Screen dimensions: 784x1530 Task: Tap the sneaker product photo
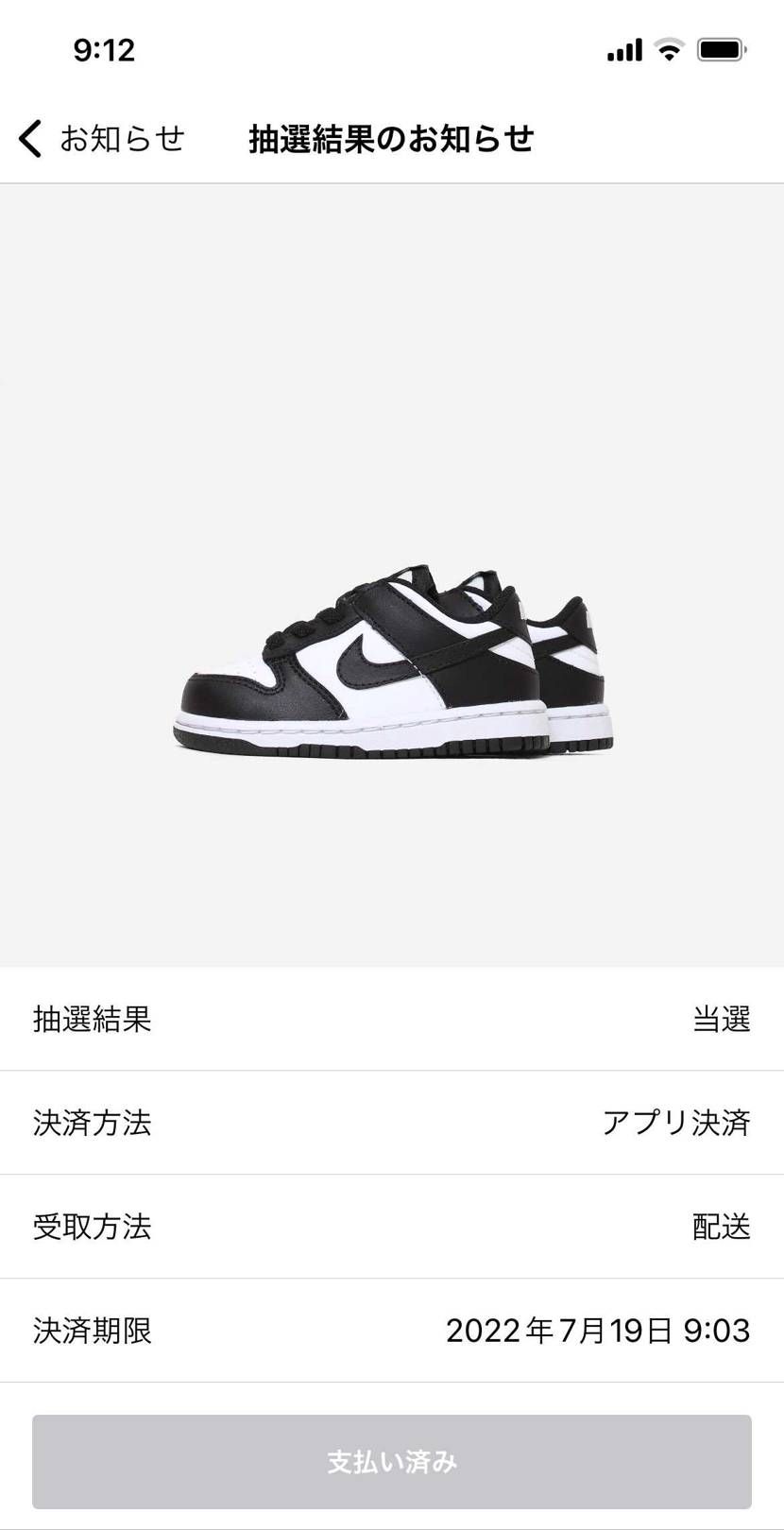pyautogui.click(x=392, y=662)
